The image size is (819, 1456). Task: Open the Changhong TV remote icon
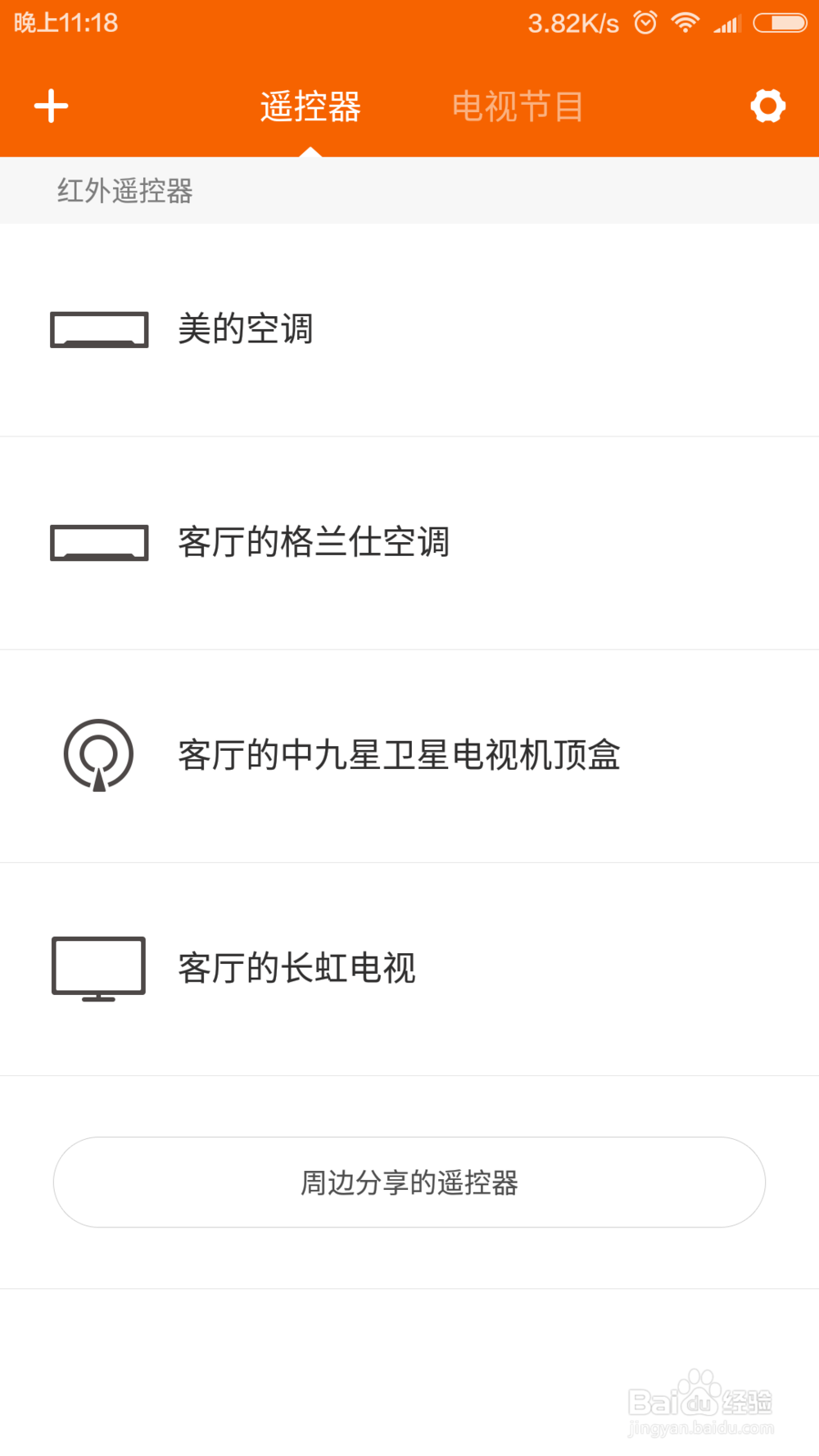[98, 968]
